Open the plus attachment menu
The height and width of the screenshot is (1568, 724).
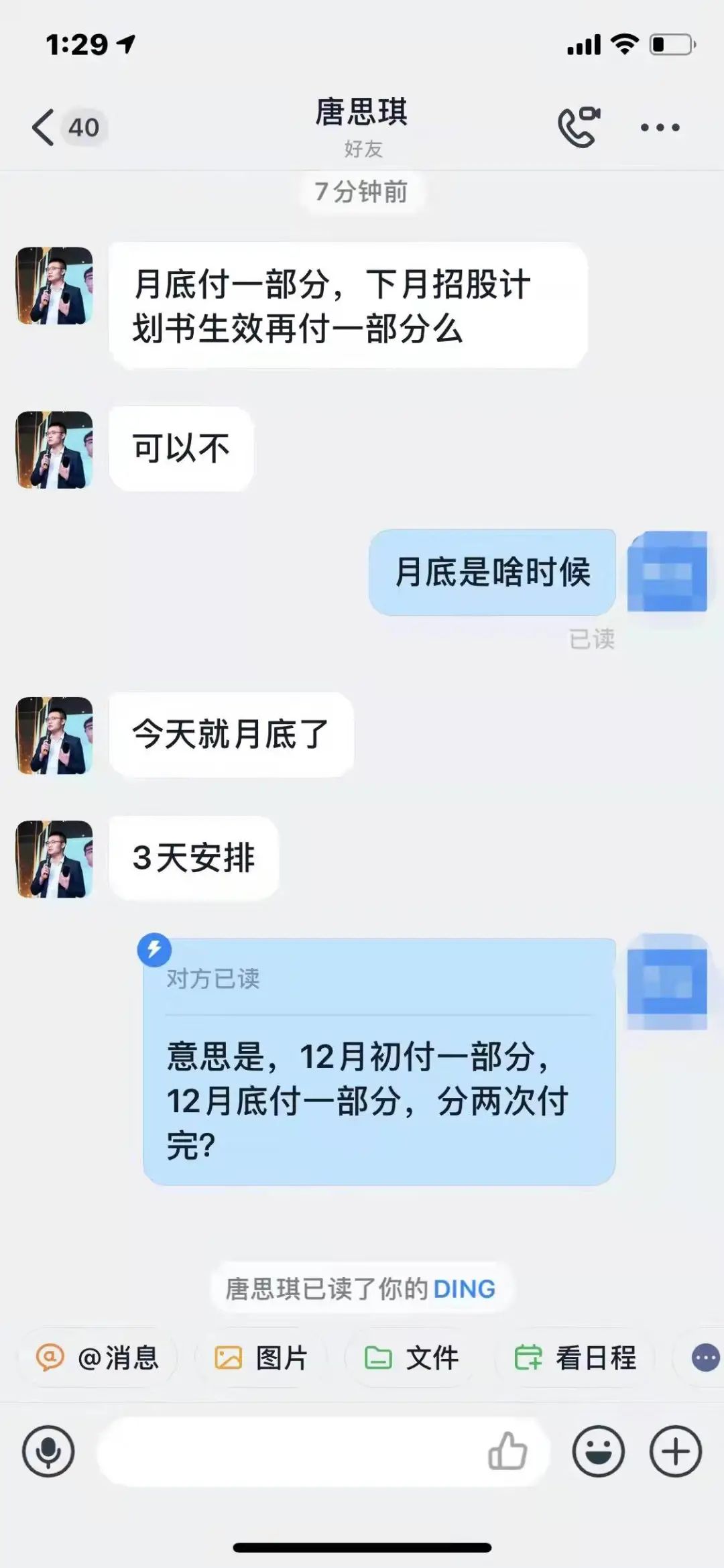point(676,1451)
